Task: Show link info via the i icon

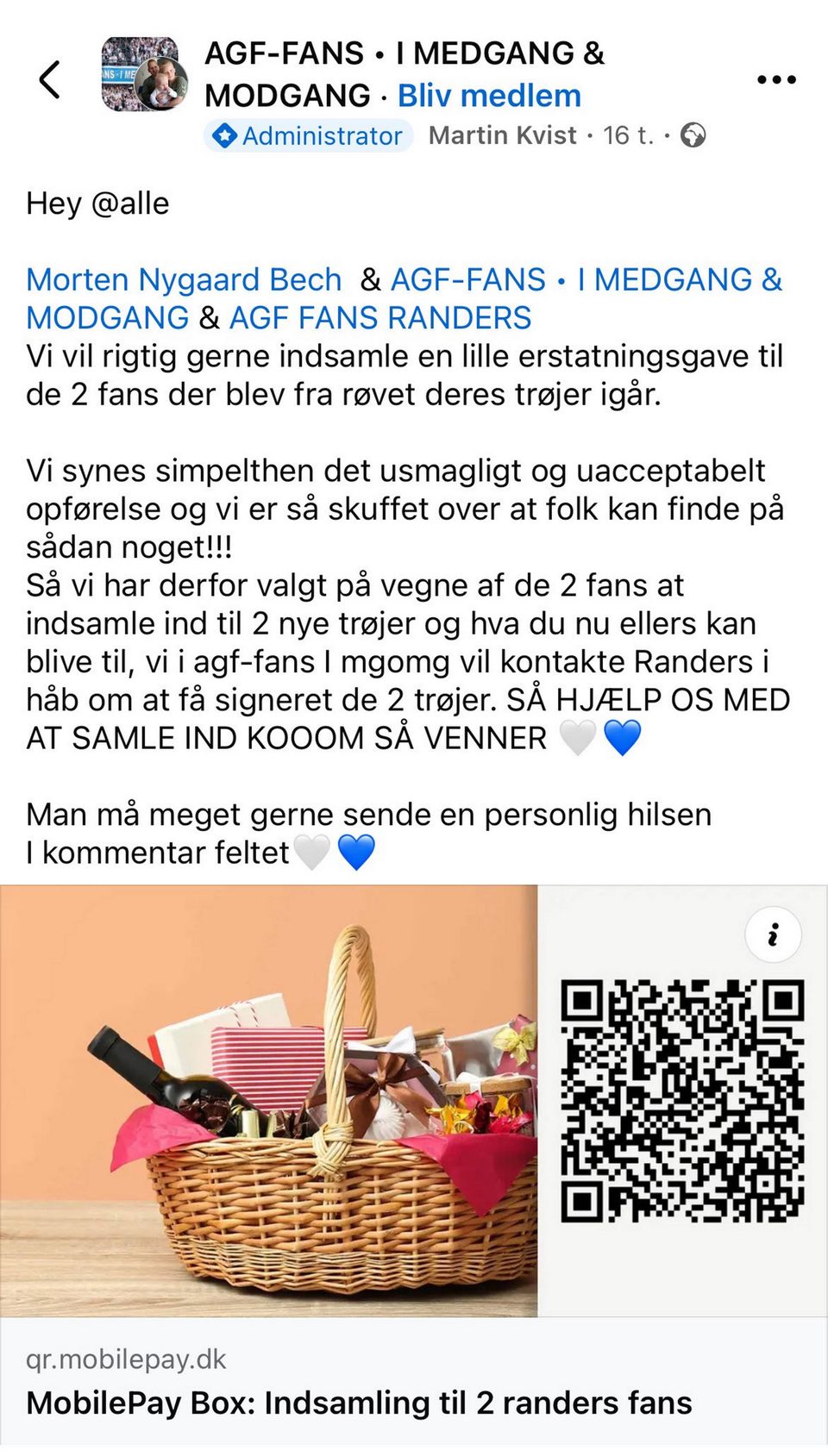Action: [773, 934]
